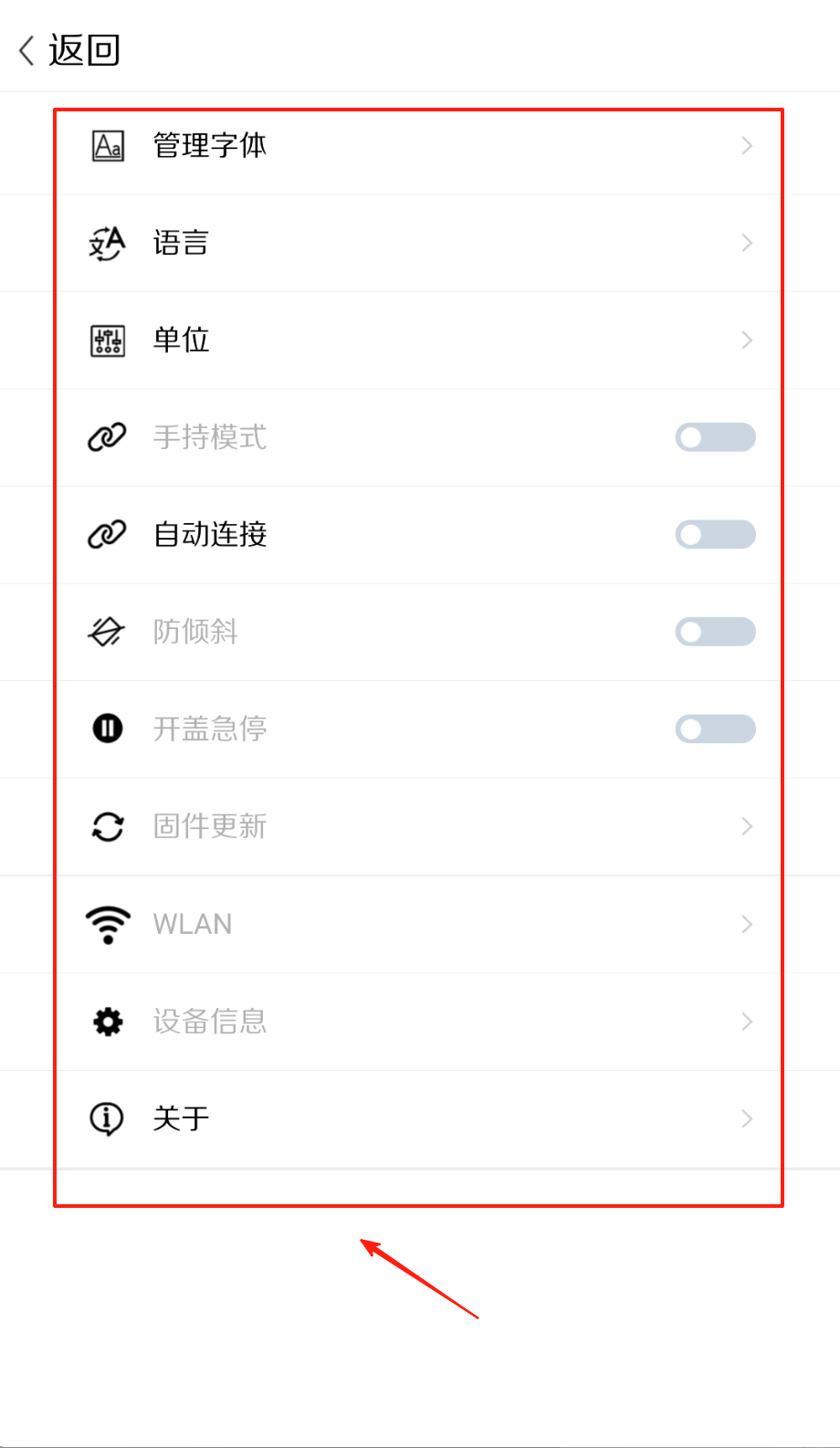Toggle 防倾斜 anti-tilt switch
Image resolution: width=840 pixels, height=1448 pixels.
(x=715, y=632)
